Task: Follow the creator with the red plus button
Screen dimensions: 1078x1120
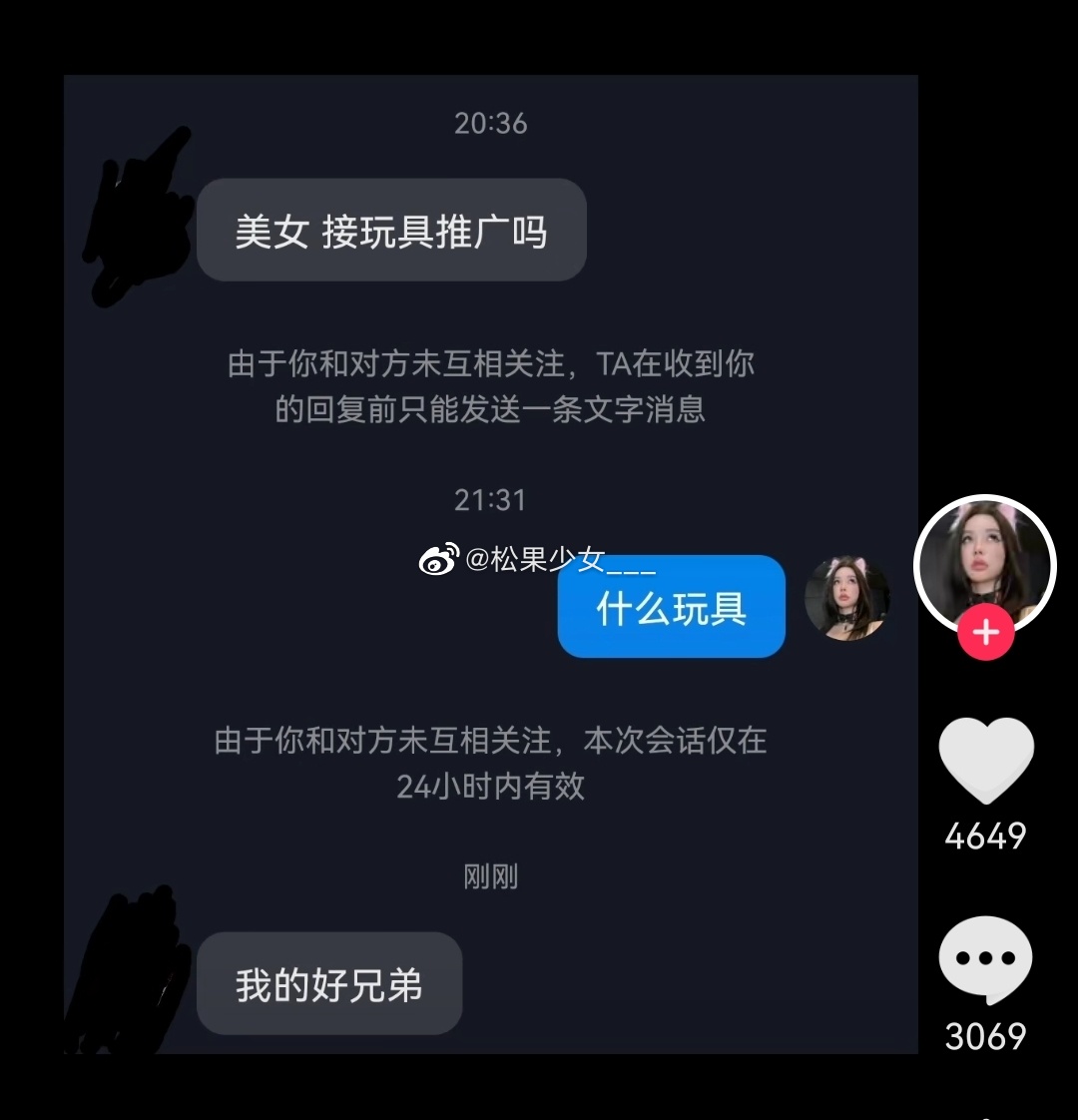Action: (x=986, y=633)
